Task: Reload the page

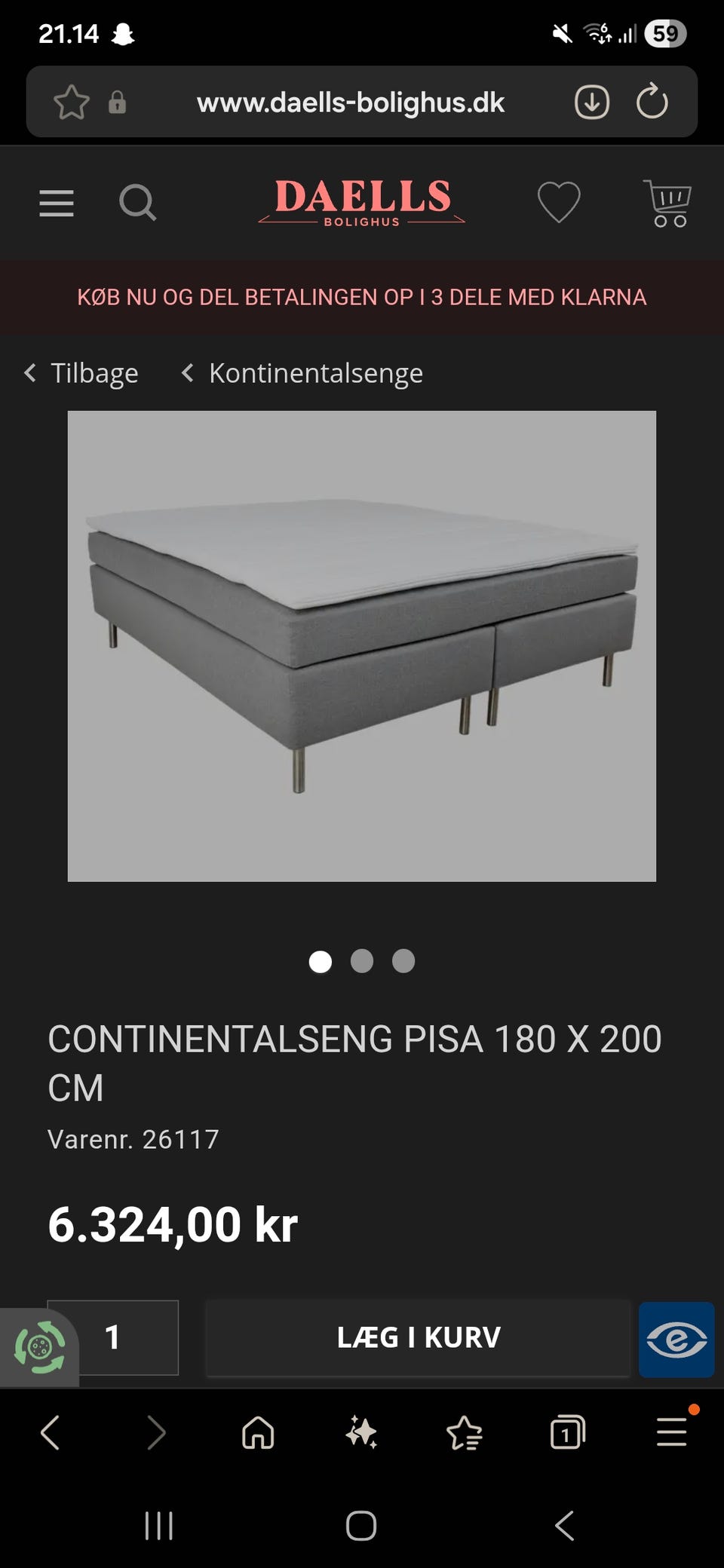Action: 652,102
